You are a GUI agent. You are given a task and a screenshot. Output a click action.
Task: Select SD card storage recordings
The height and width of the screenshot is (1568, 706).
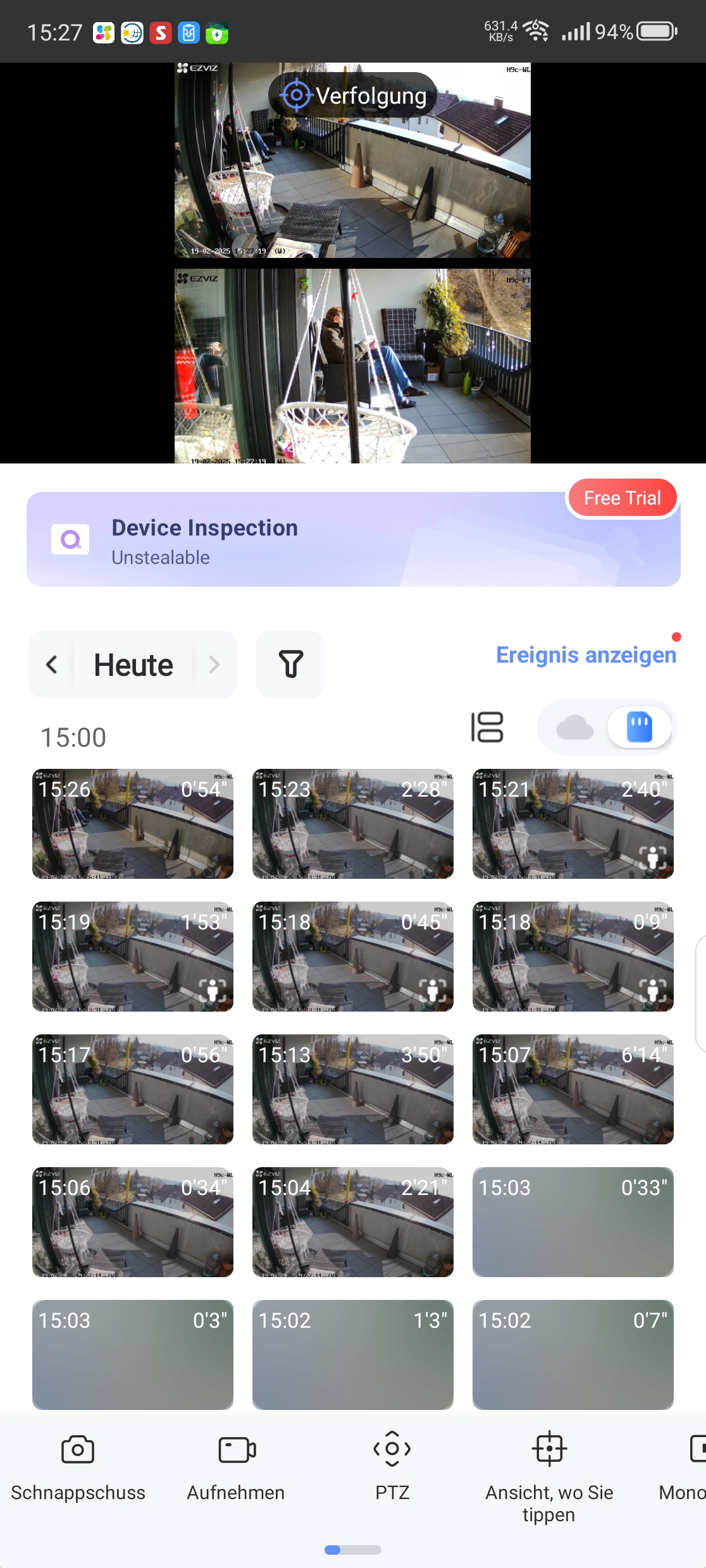(639, 727)
